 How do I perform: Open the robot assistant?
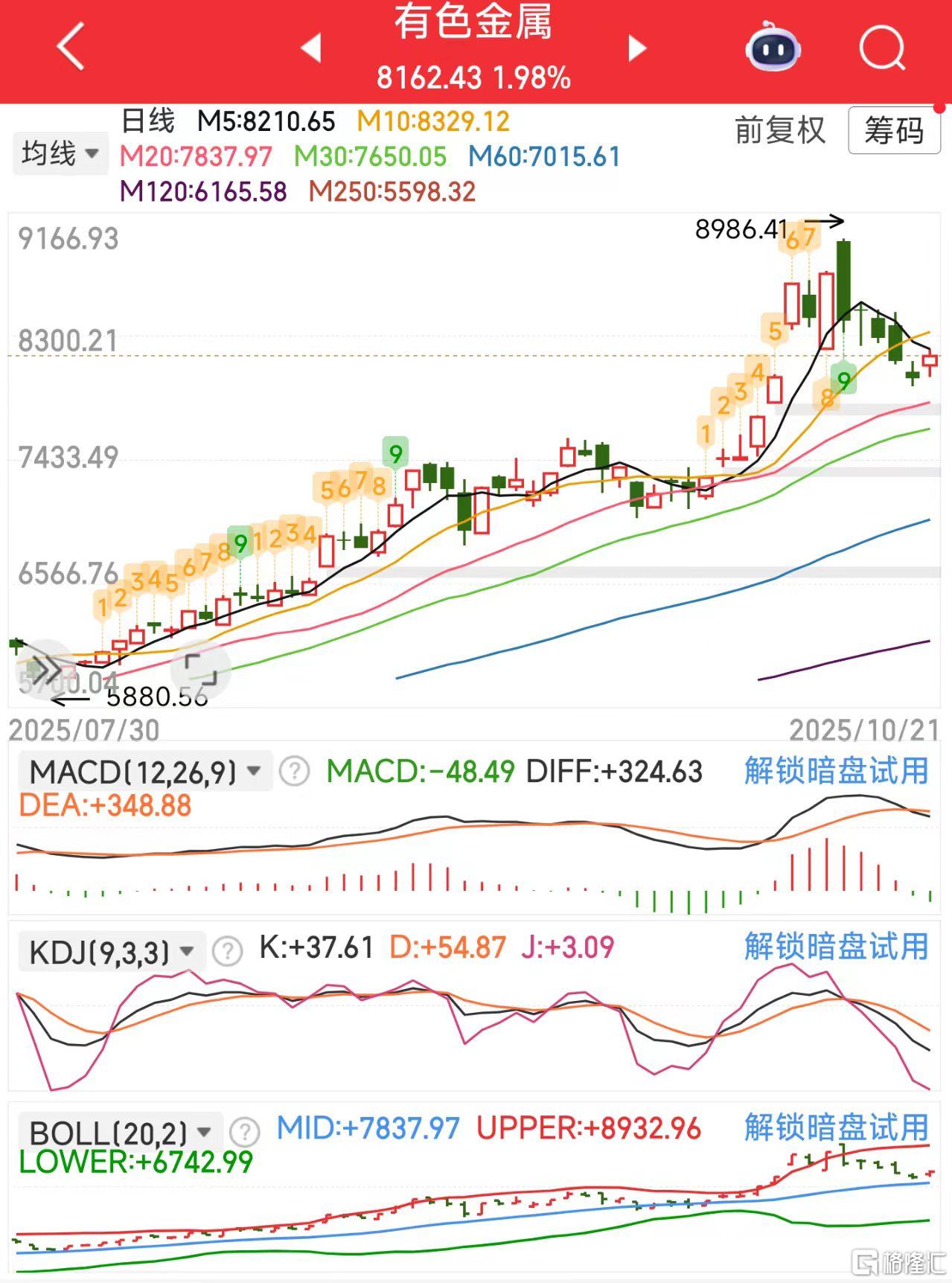pos(773,48)
